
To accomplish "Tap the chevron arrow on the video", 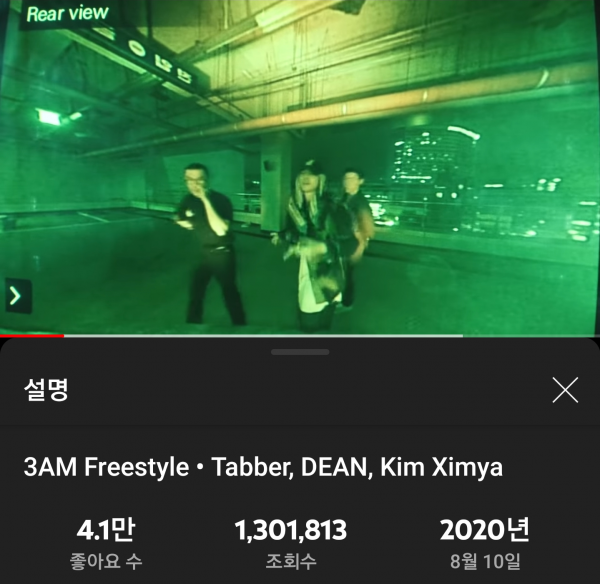I will 18,295.
